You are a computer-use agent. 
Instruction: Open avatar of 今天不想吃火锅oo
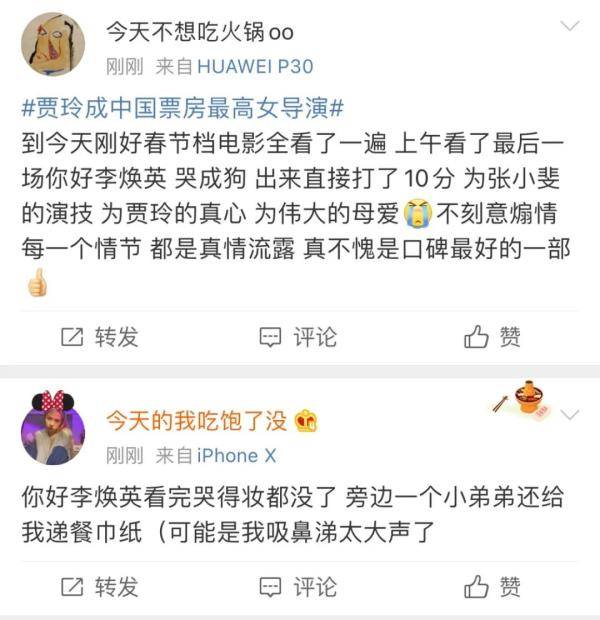(x=52, y=44)
